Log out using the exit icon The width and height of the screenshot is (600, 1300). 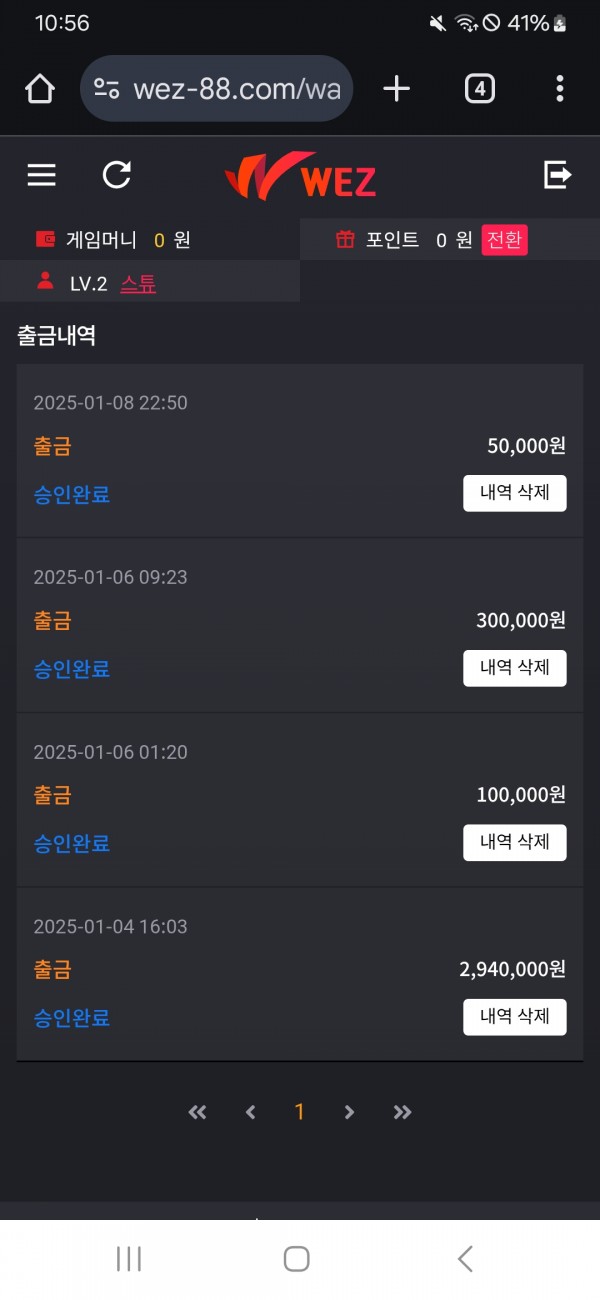click(x=557, y=176)
